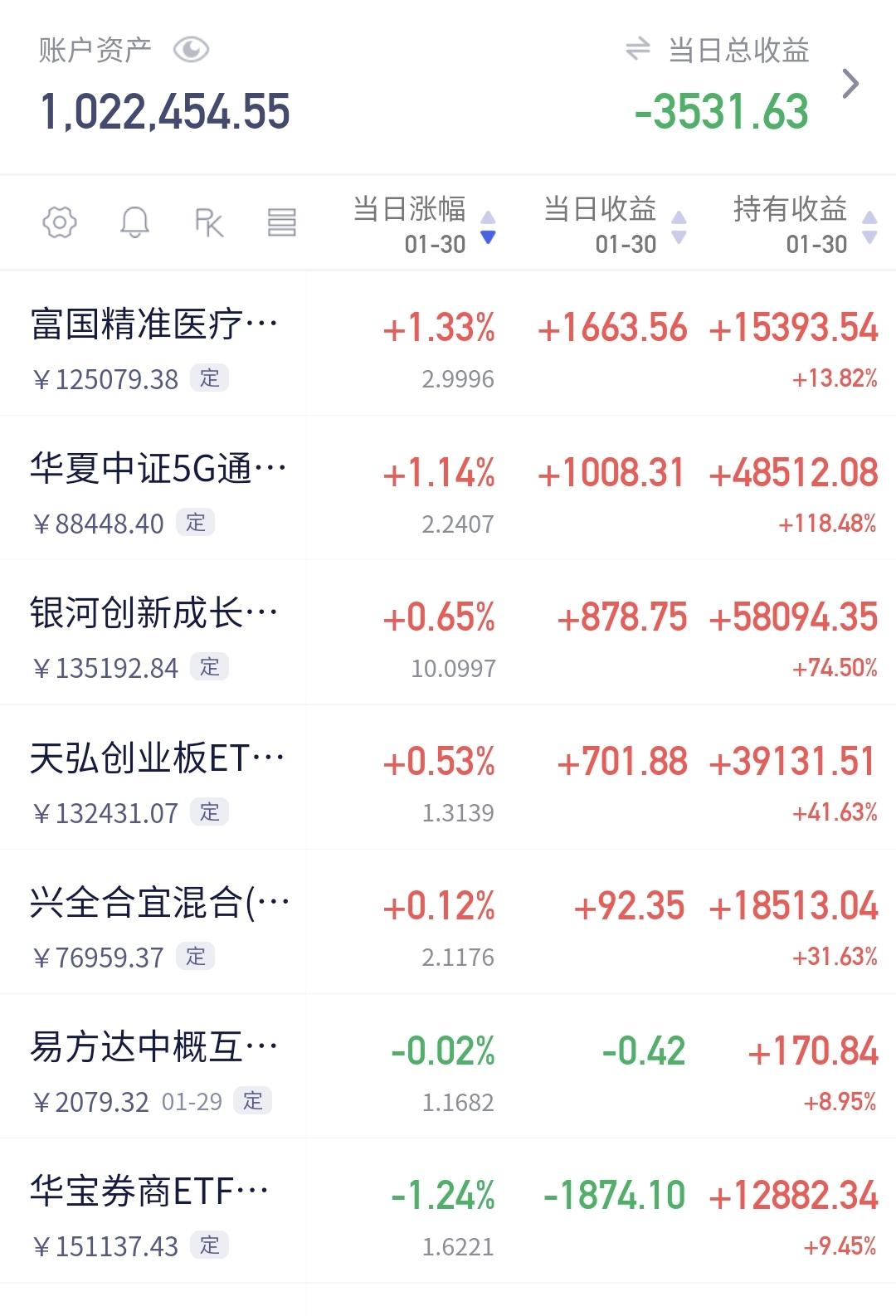Open the PK fund comparison

[209, 222]
